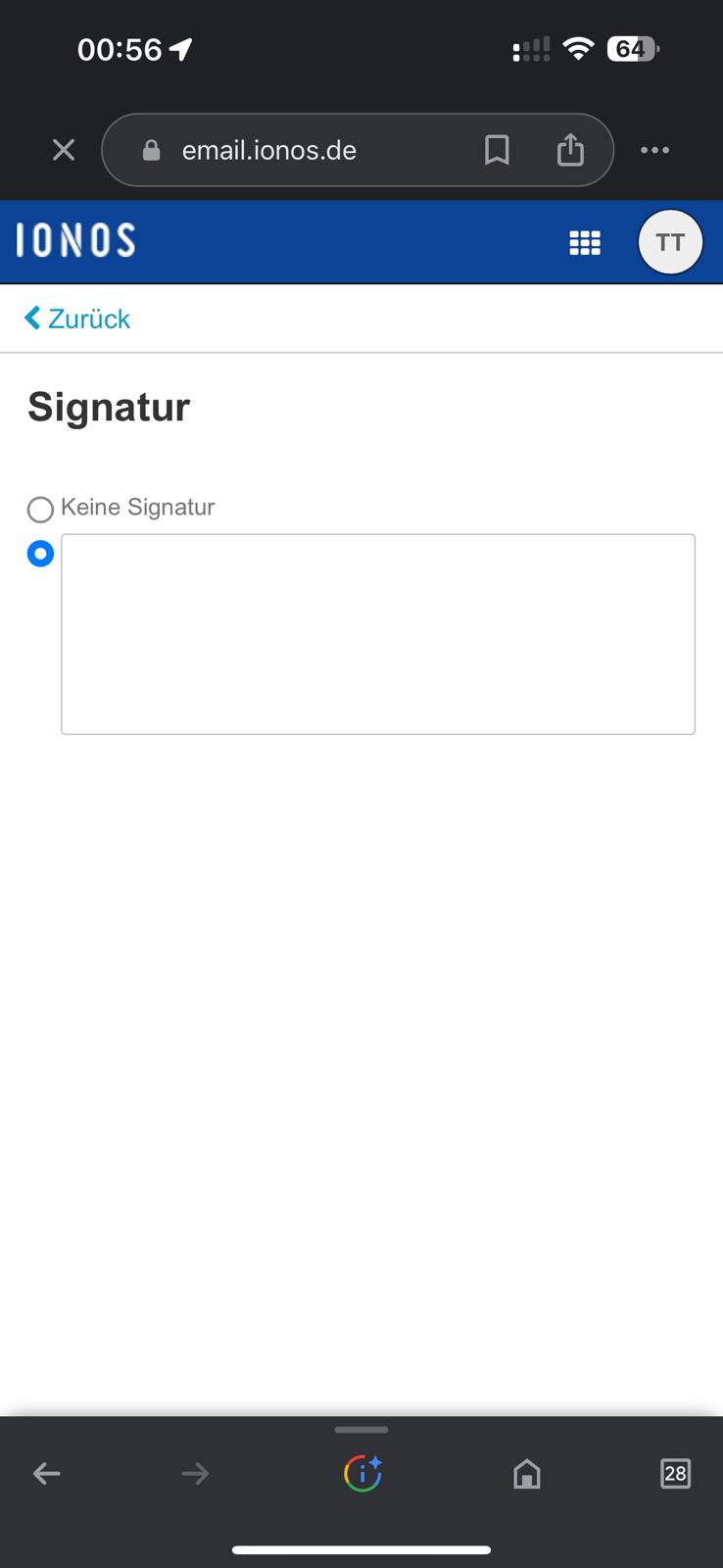Viewport: 723px width, 1568px height.
Task: Go to the browser home page
Action: tap(527, 1473)
